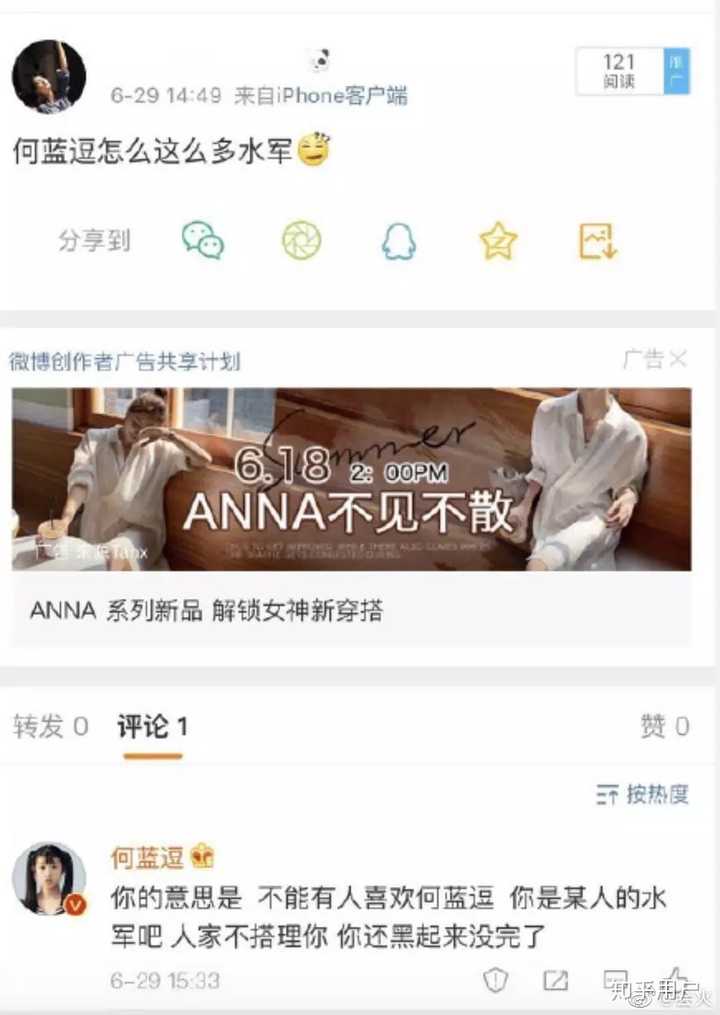Open the post author's profile picture

click(48, 77)
